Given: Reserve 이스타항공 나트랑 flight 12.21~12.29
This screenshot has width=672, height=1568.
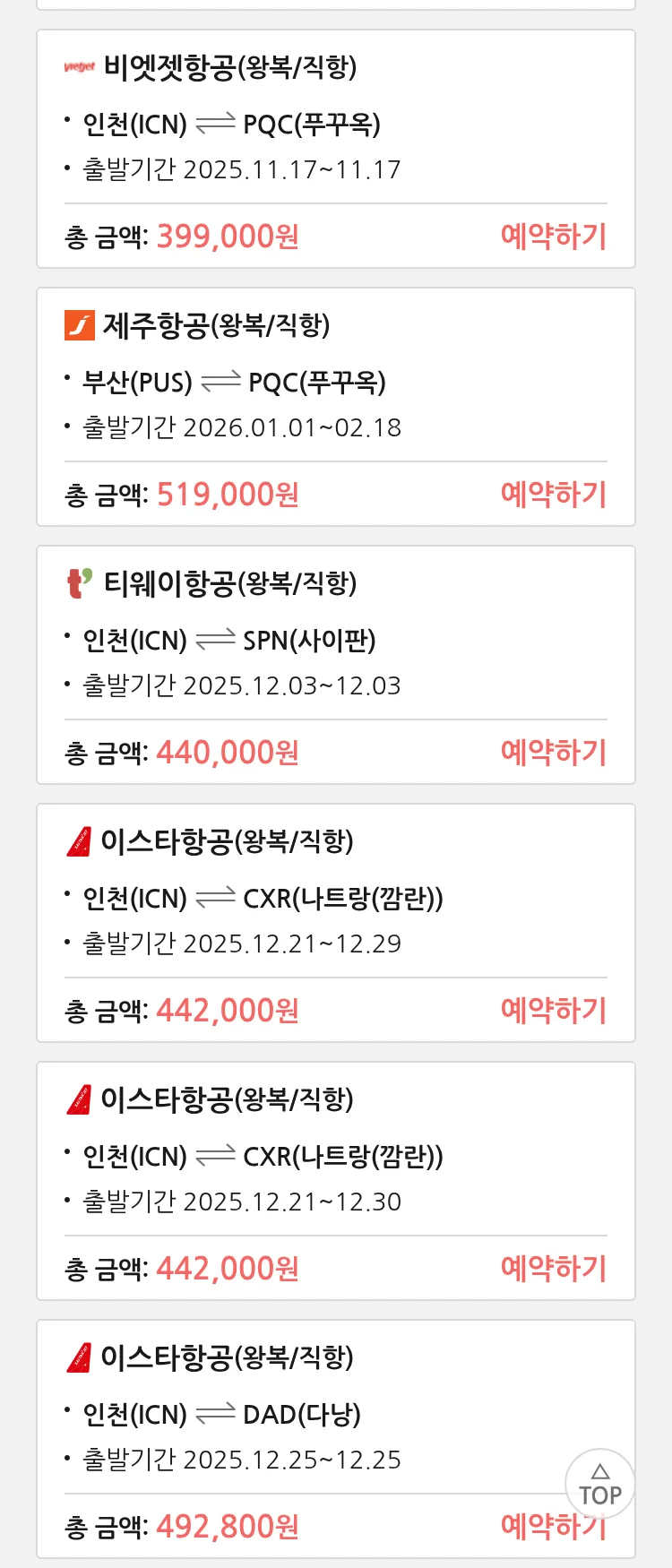Looking at the screenshot, I should (553, 1011).
